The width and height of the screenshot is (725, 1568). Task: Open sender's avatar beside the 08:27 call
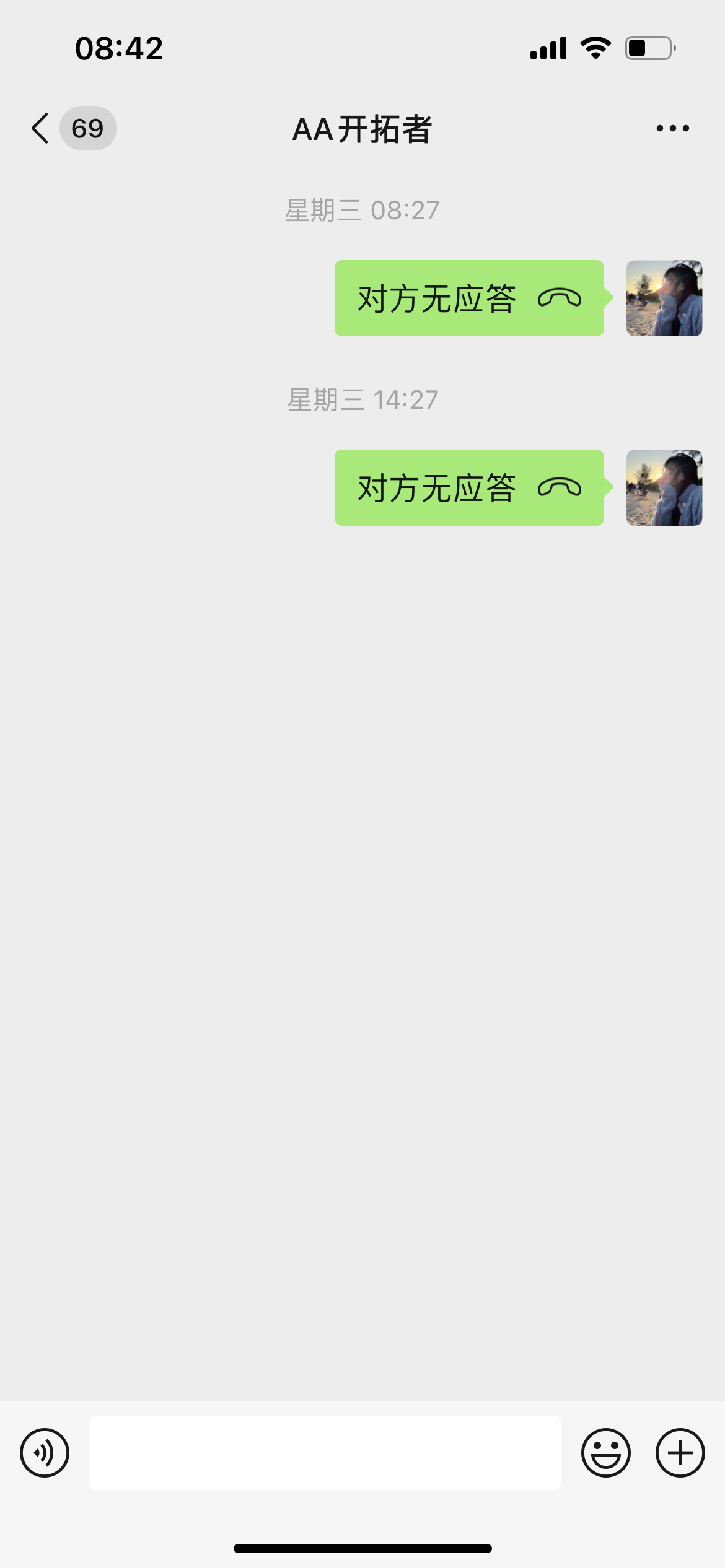664,298
